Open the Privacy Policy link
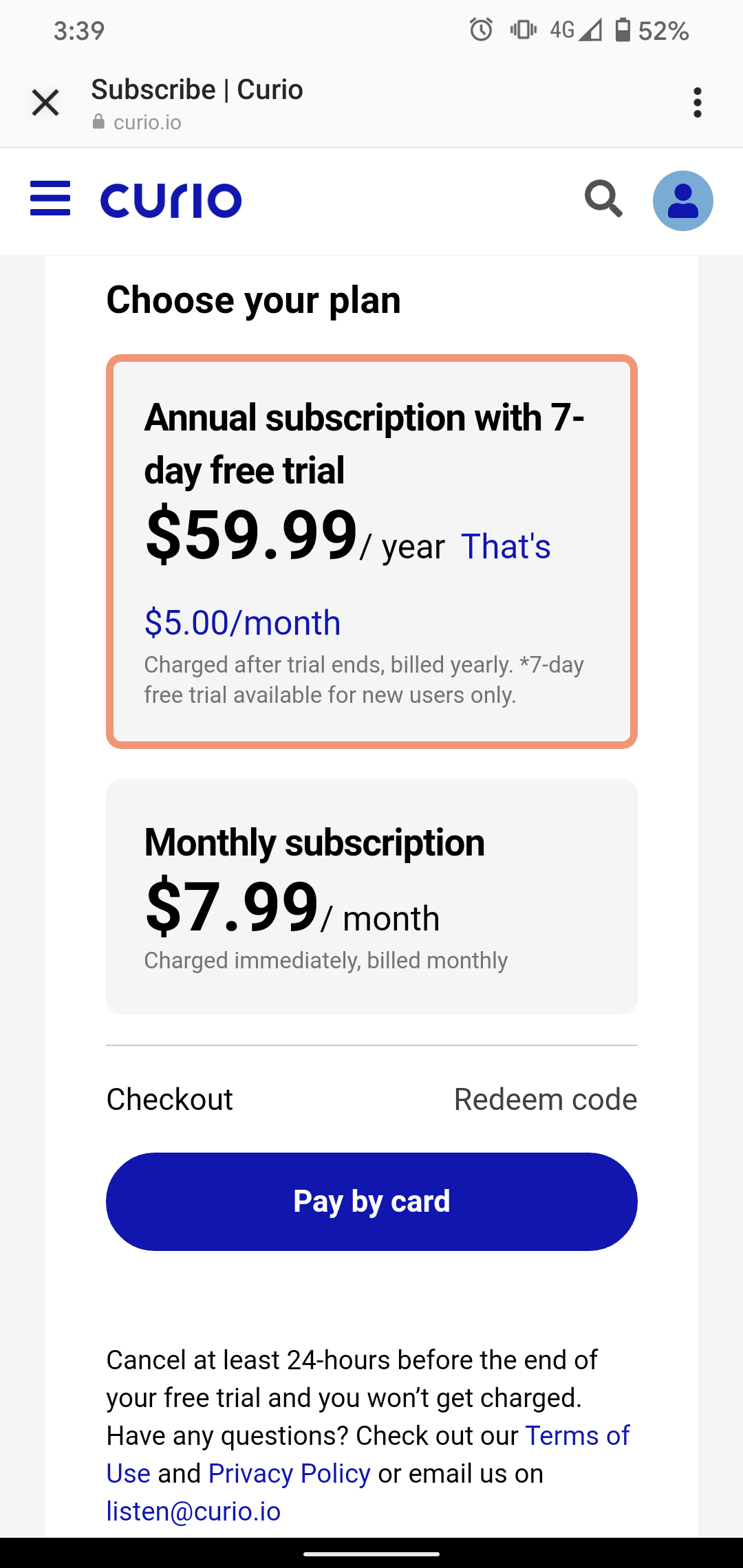 289,1474
